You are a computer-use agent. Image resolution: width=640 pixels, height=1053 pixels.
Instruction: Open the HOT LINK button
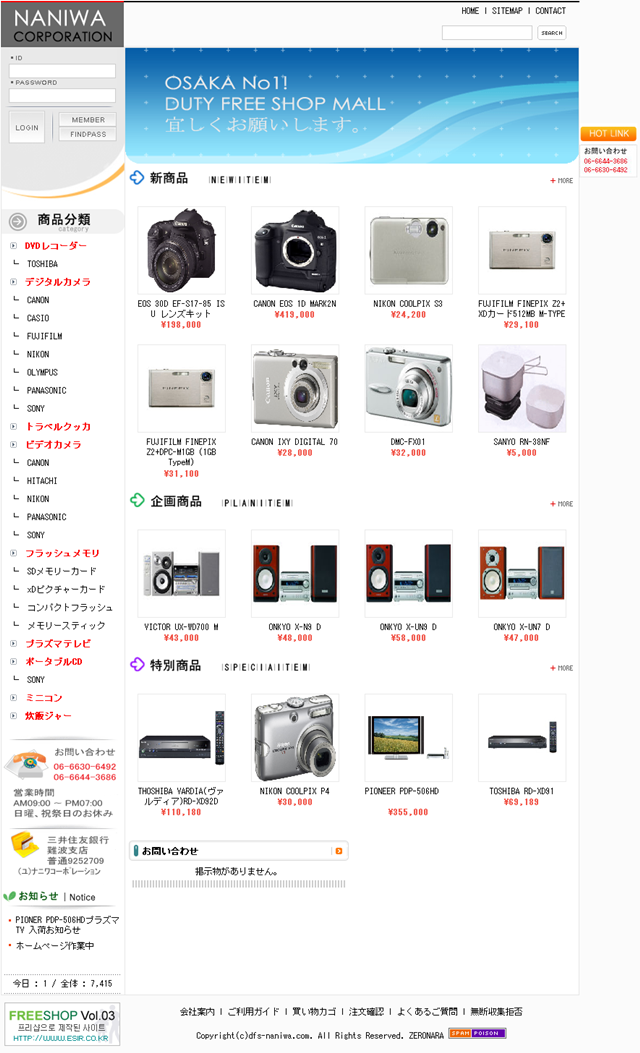608,133
